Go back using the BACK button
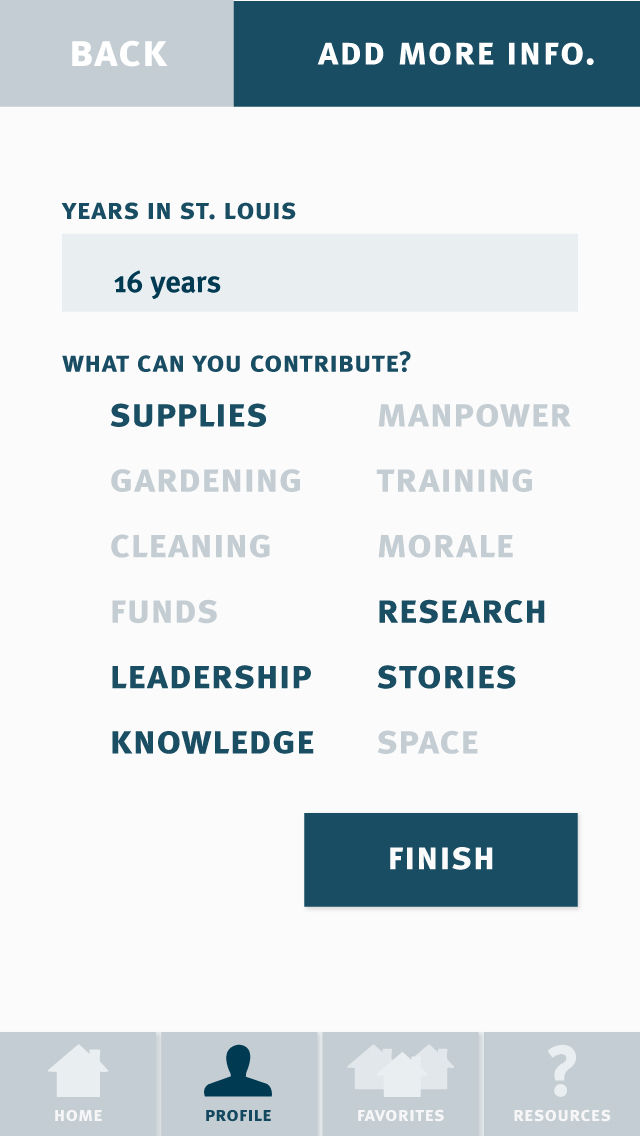The width and height of the screenshot is (640, 1136). [117, 54]
